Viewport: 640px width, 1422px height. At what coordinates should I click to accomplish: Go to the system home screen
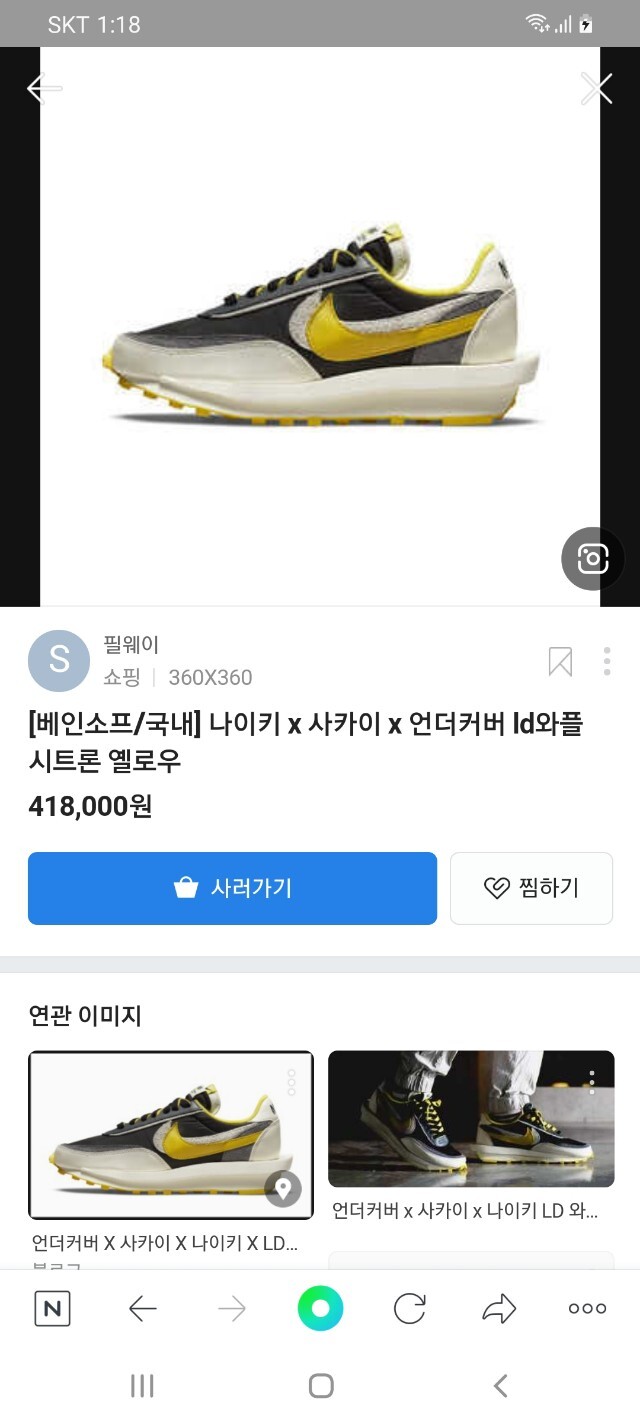pyautogui.click(x=320, y=1385)
